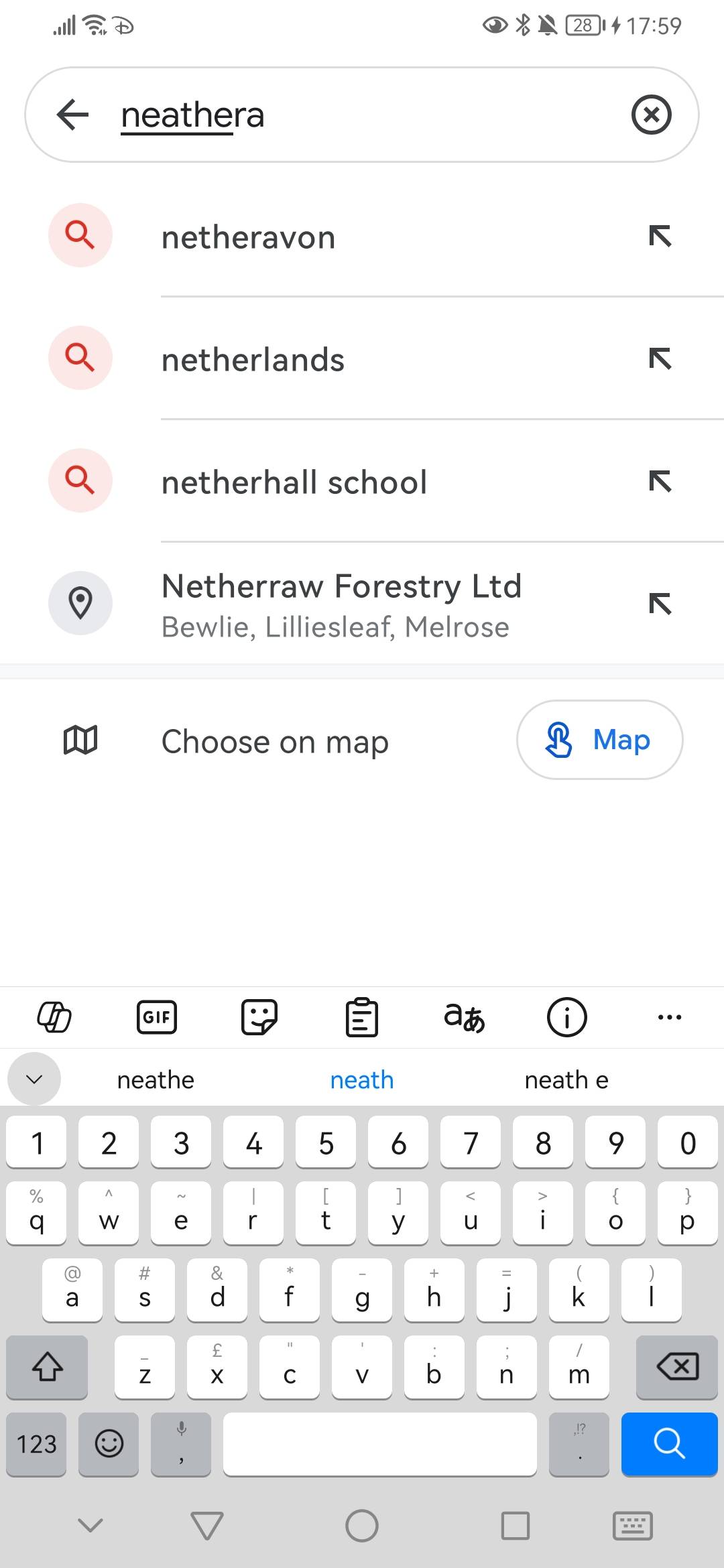Tap the Map button
This screenshot has height=1568, width=724.
(x=599, y=740)
